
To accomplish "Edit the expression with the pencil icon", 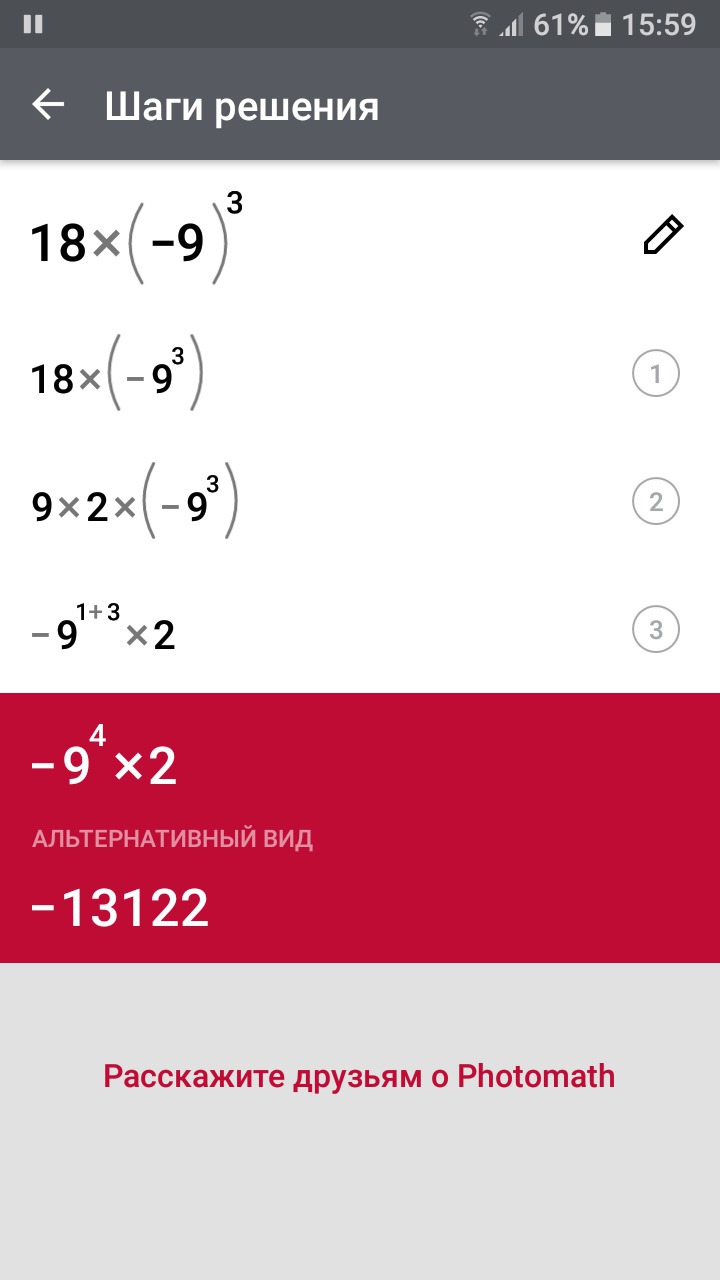I will pos(662,237).
